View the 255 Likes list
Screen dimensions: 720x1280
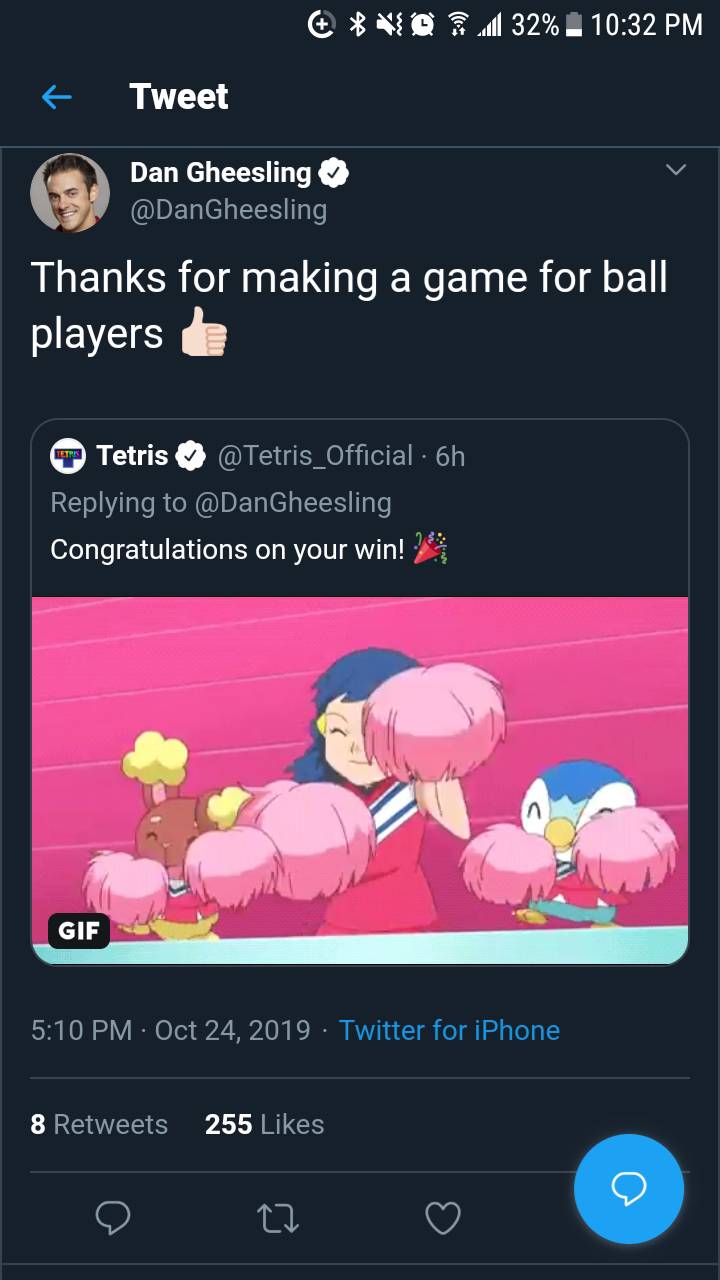[x=264, y=1124]
